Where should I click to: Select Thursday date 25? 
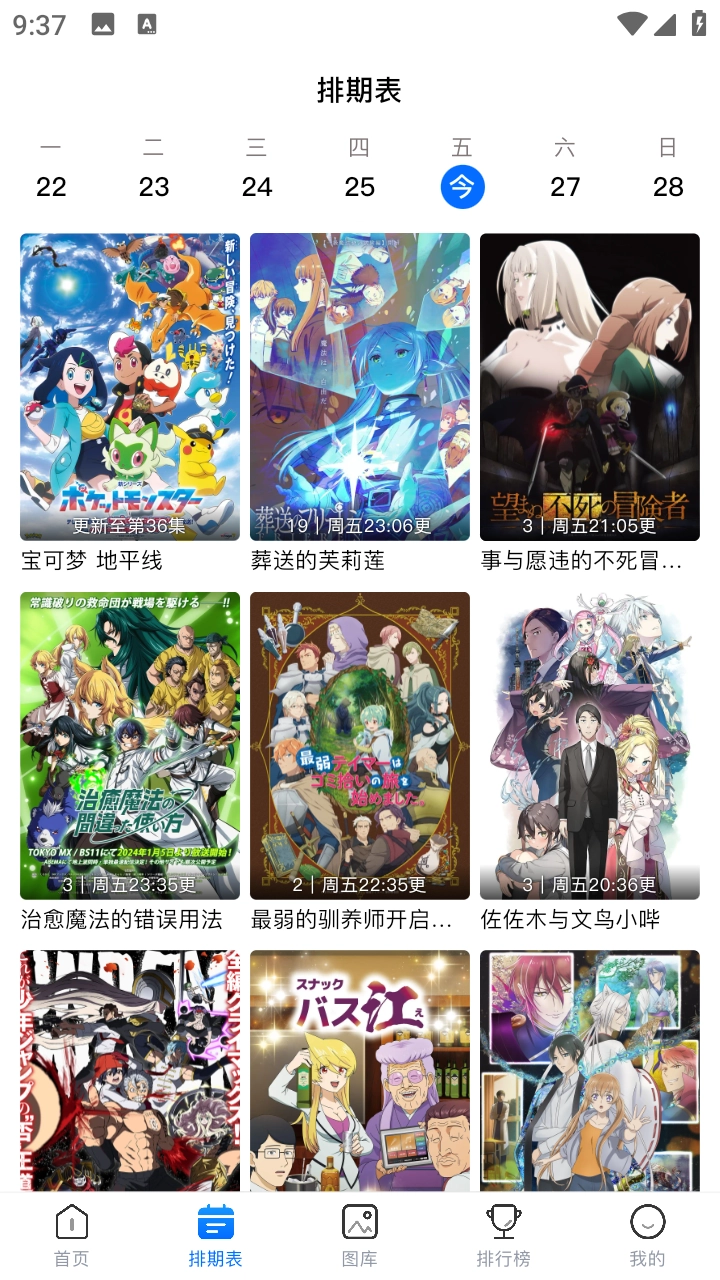(x=360, y=187)
